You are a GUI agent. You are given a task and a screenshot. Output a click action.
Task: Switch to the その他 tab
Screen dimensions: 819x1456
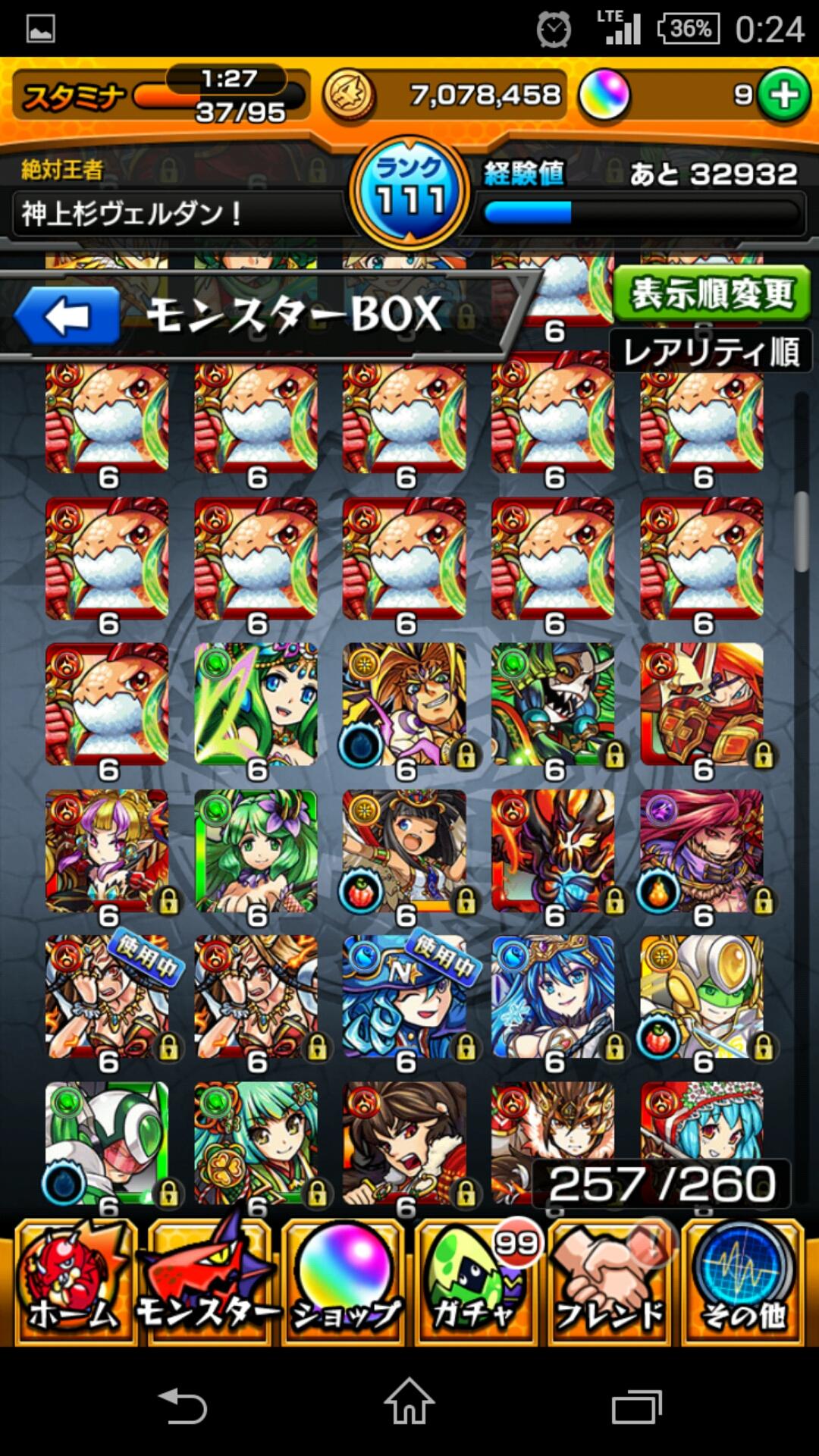coord(743,1283)
